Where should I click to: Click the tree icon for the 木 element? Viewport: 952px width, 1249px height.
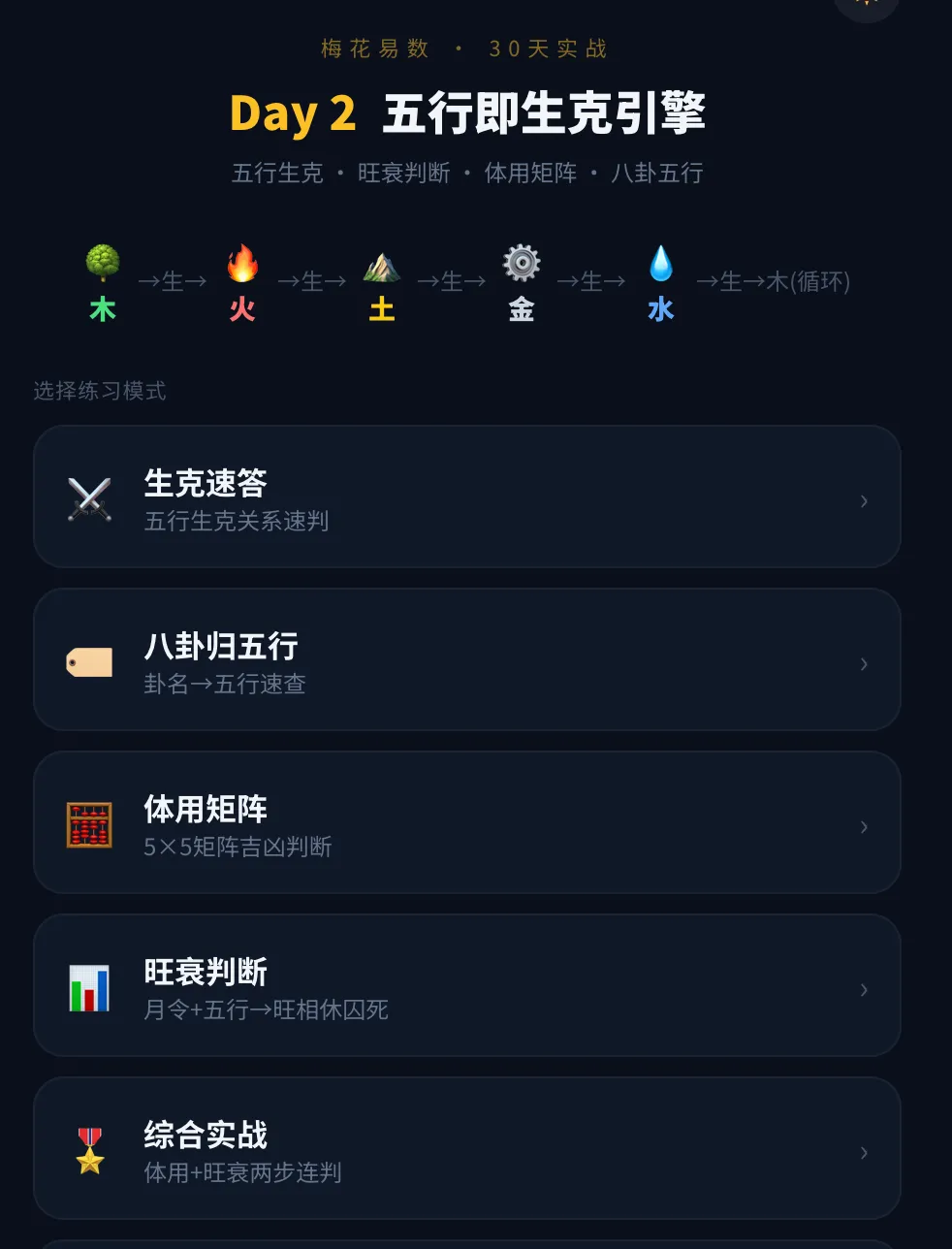tap(102, 262)
